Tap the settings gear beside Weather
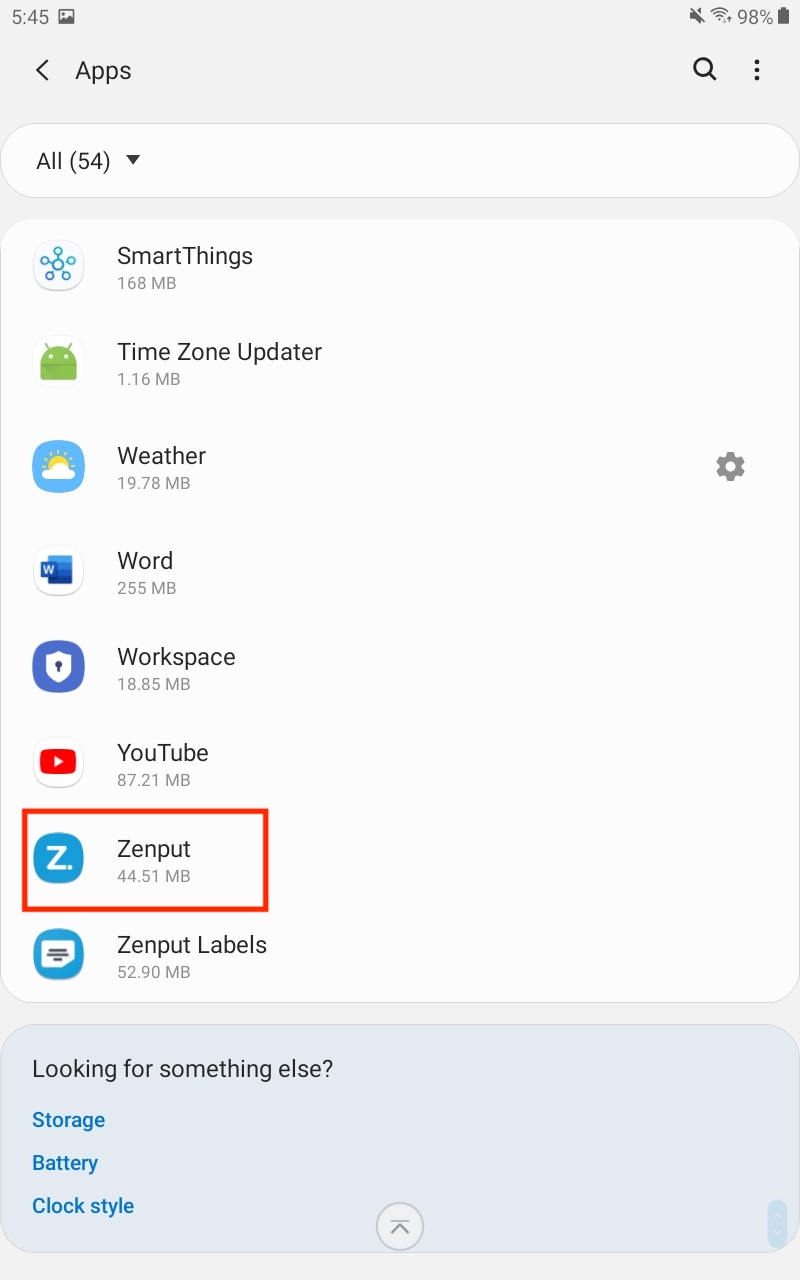Image resolution: width=800 pixels, height=1280 pixels. coord(731,466)
